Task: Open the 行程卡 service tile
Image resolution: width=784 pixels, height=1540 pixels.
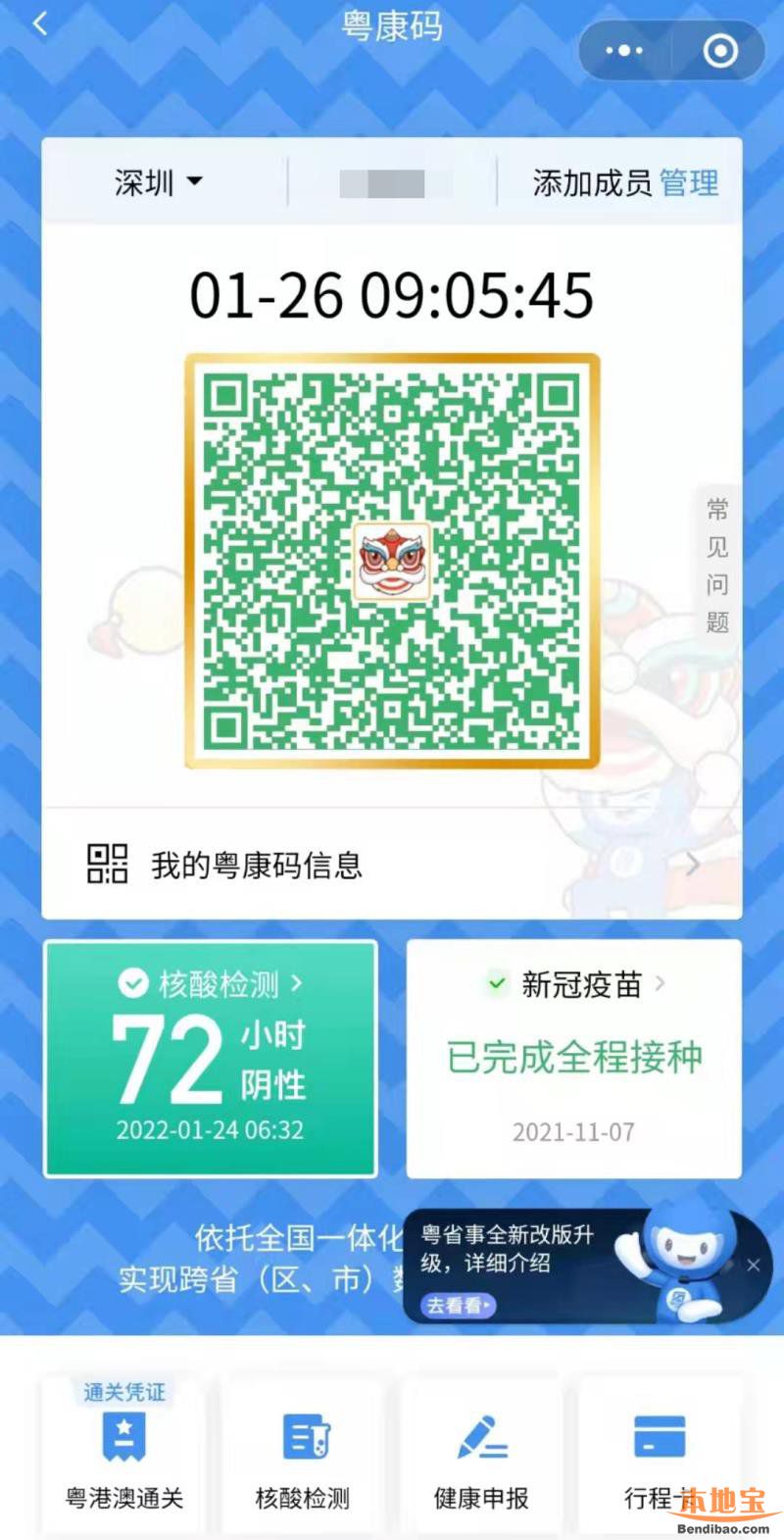Action: tap(659, 1456)
